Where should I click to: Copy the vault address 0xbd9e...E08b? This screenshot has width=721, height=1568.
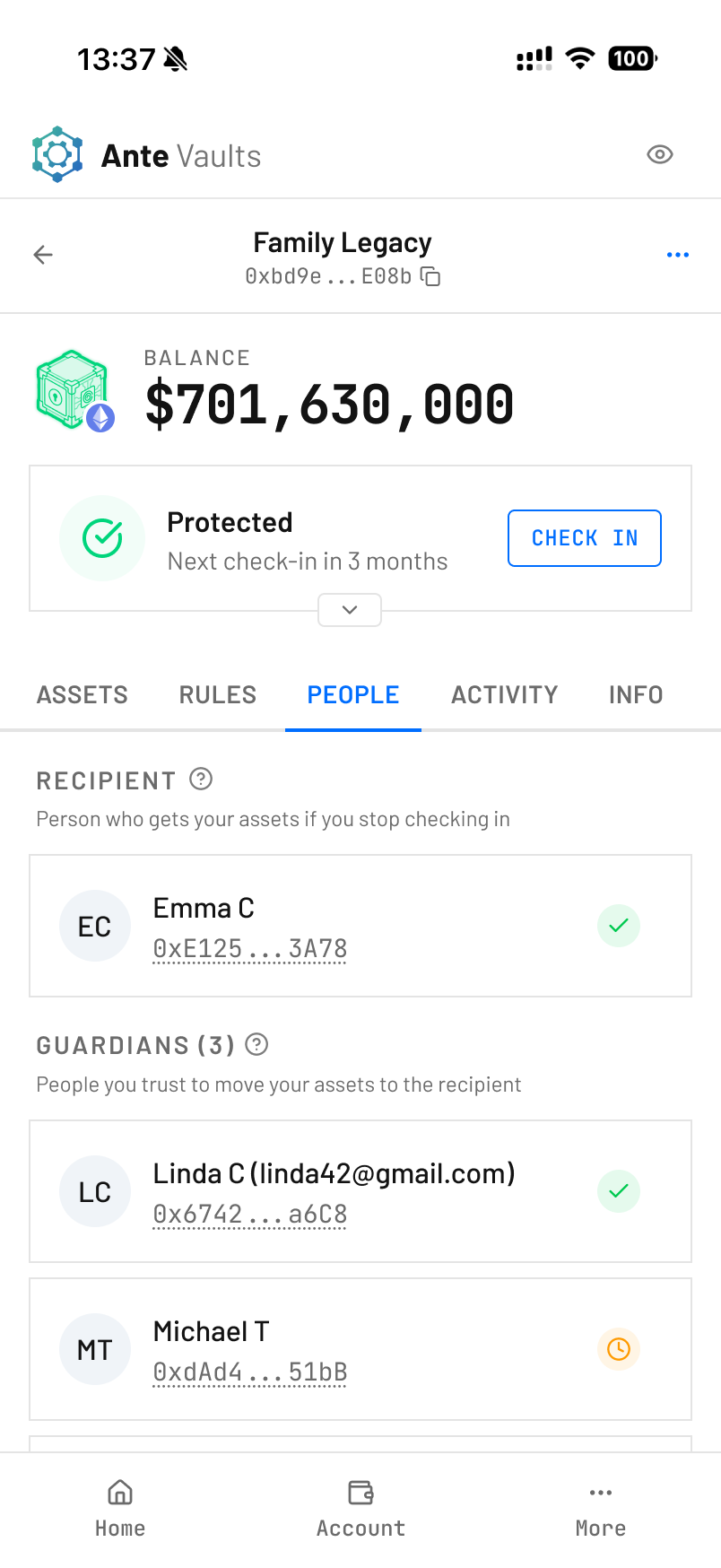(x=430, y=276)
